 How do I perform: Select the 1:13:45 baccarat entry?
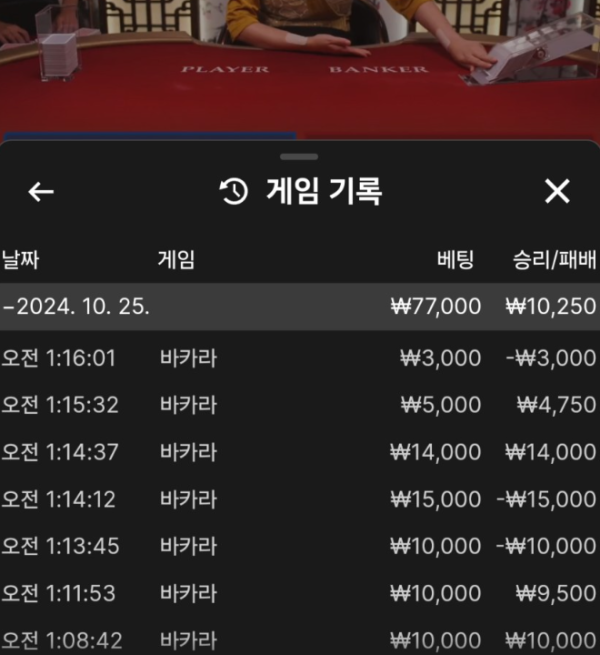pyautogui.click(x=300, y=546)
